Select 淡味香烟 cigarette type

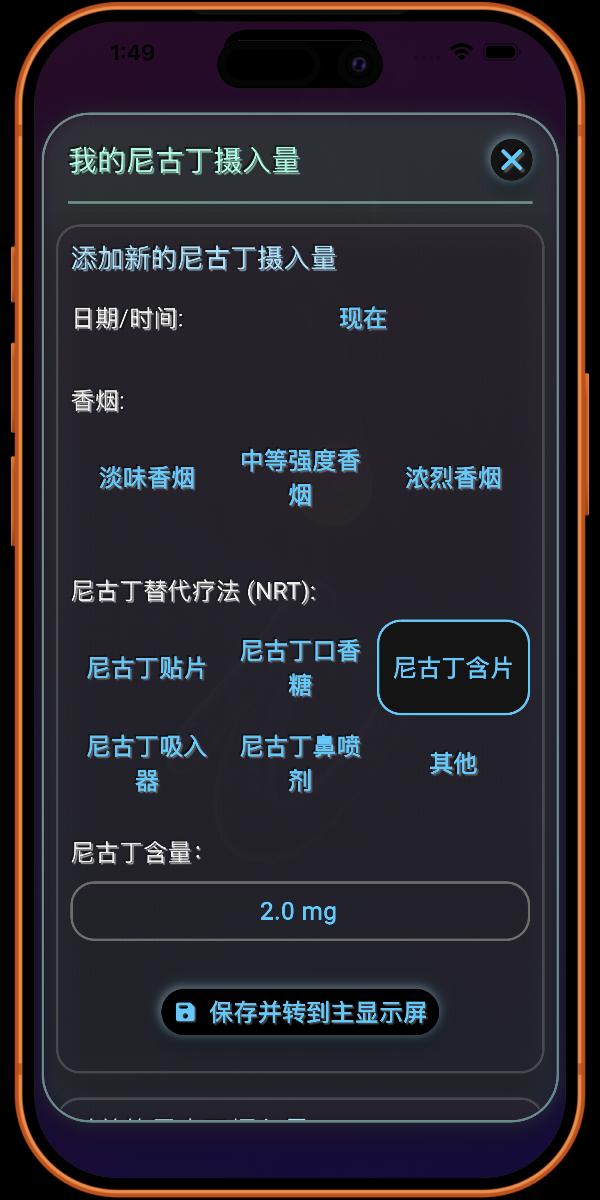coord(147,478)
